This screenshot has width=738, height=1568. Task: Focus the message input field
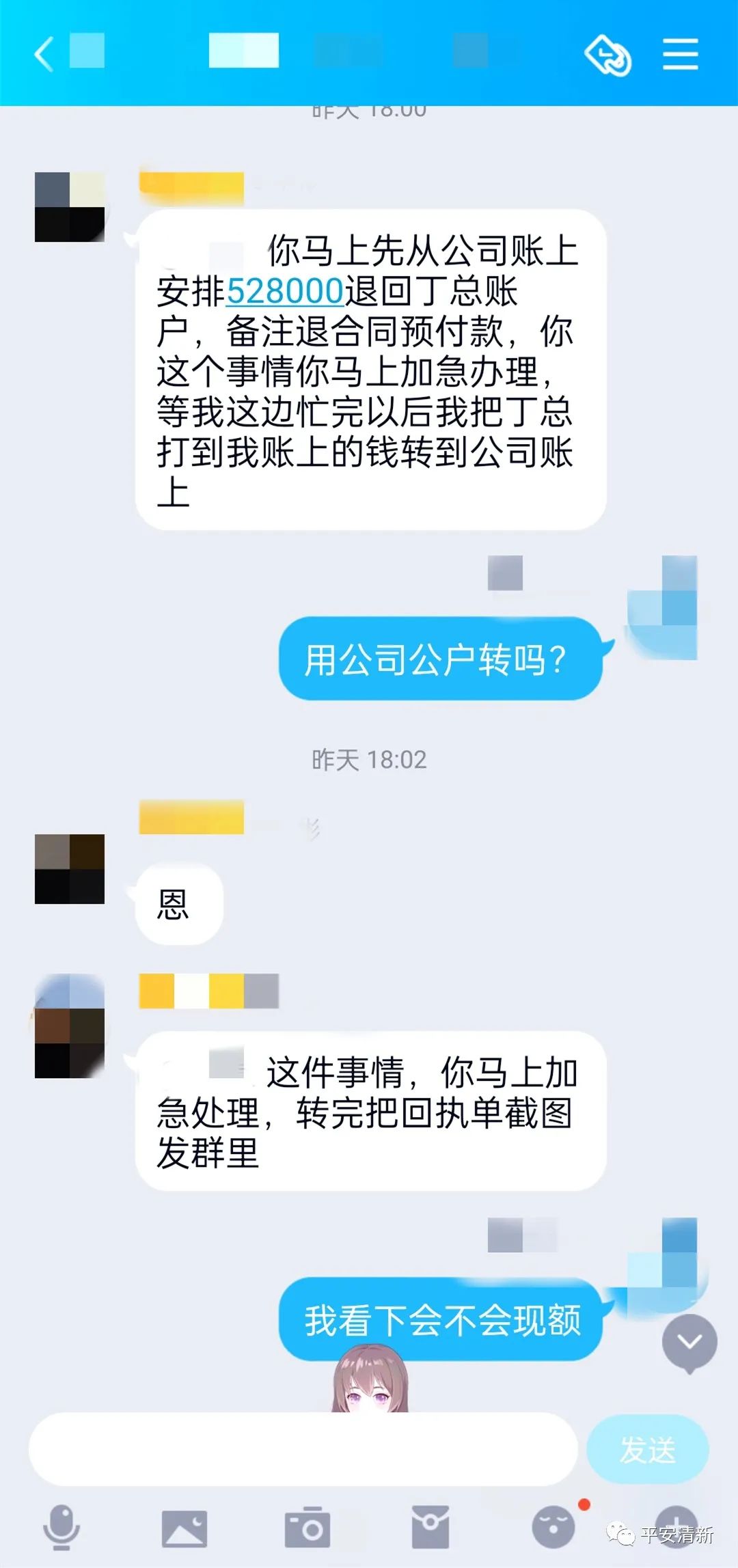[x=303, y=1448]
